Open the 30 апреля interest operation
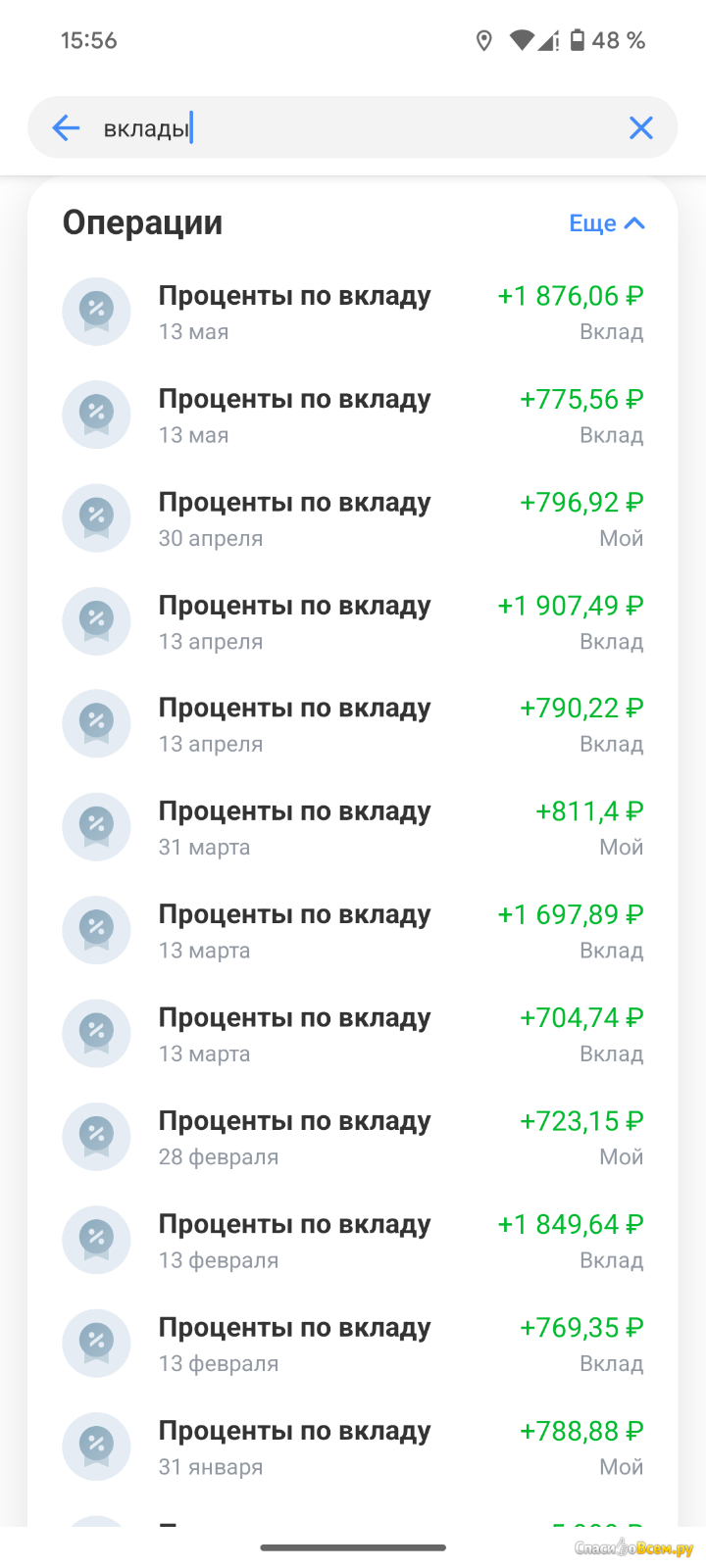 pyautogui.click(x=353, y=518)
